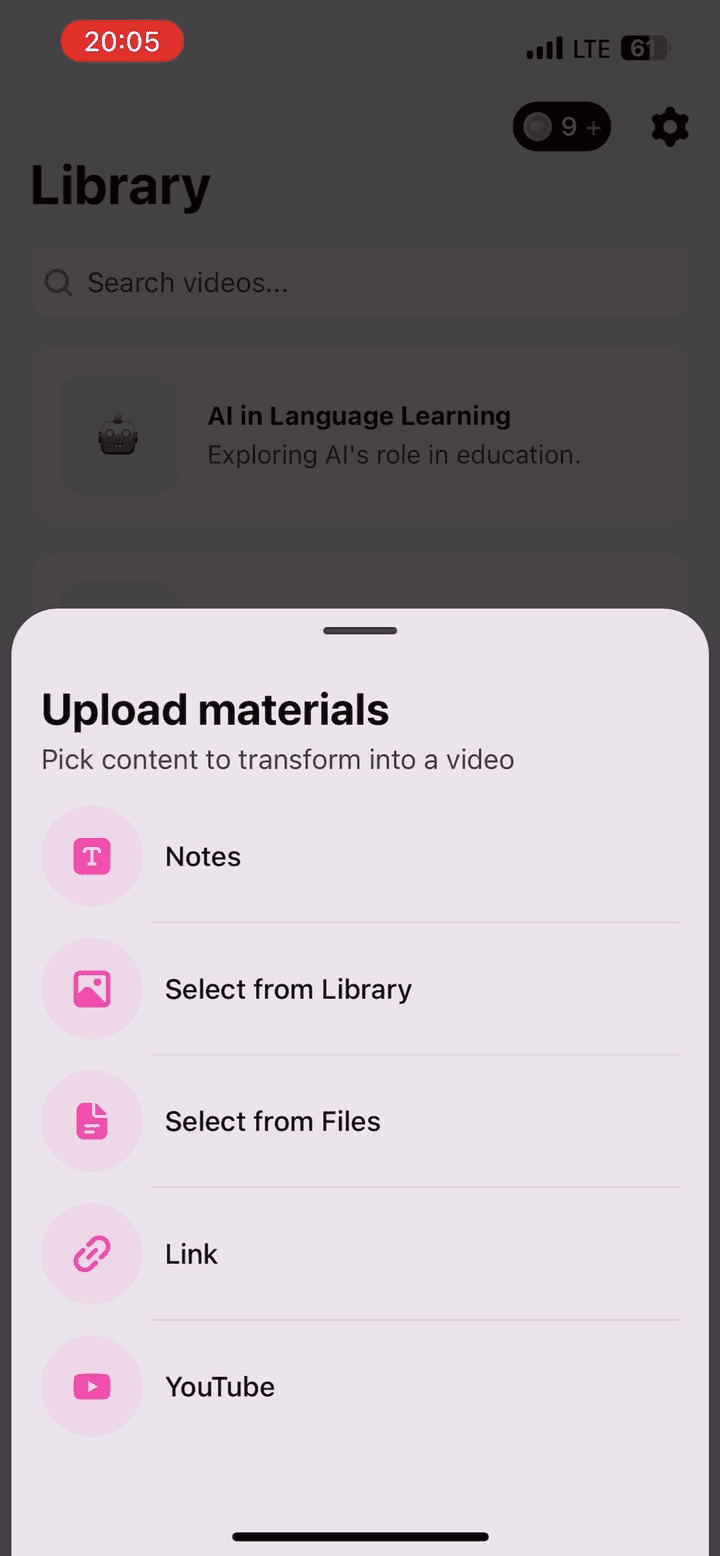Image resolution: width=720 pixels, height=1556 pixels.
Task: Choose YouTube as the source
Action: (360, 1386)
